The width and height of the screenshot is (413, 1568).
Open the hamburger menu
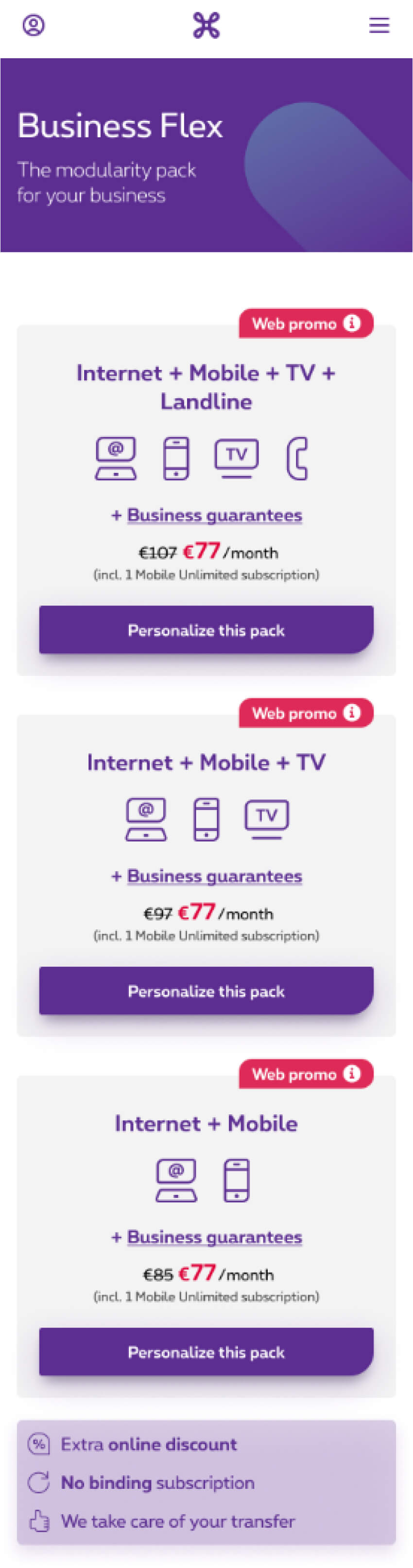pos(379,26)
